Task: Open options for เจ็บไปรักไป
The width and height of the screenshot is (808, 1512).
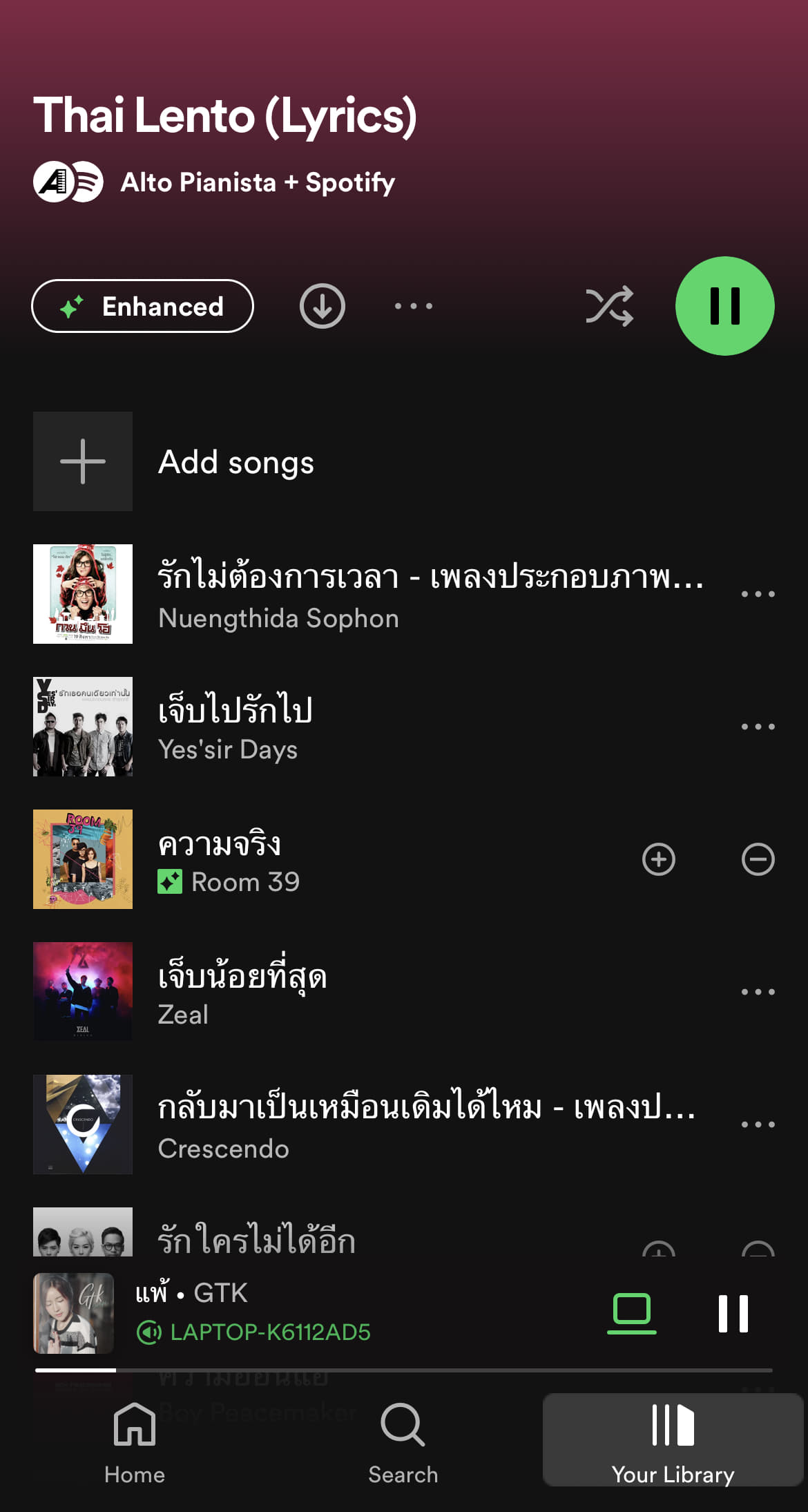Action: click(758, 726)
